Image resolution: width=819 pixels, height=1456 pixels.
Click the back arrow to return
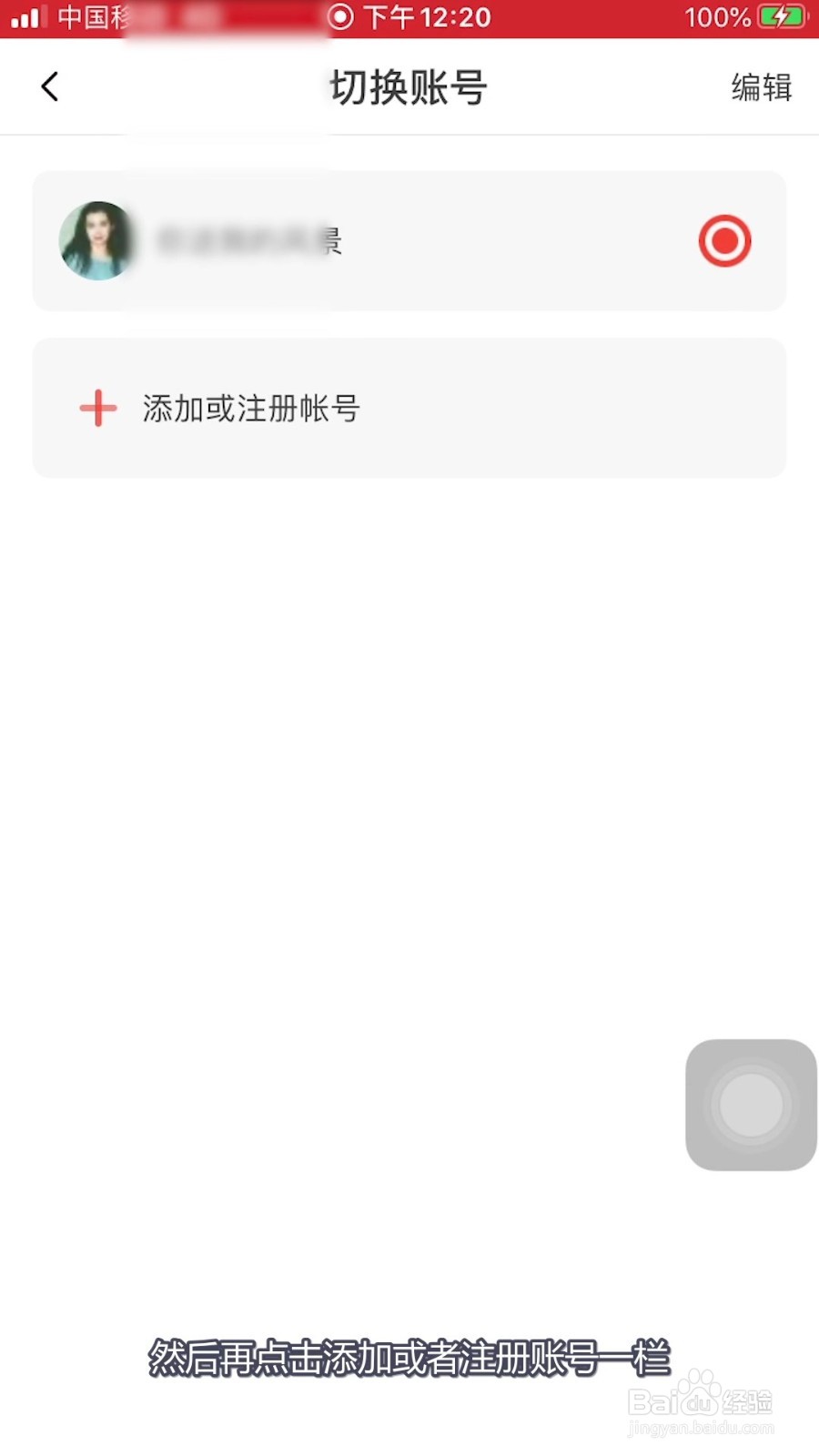[50, 86]
